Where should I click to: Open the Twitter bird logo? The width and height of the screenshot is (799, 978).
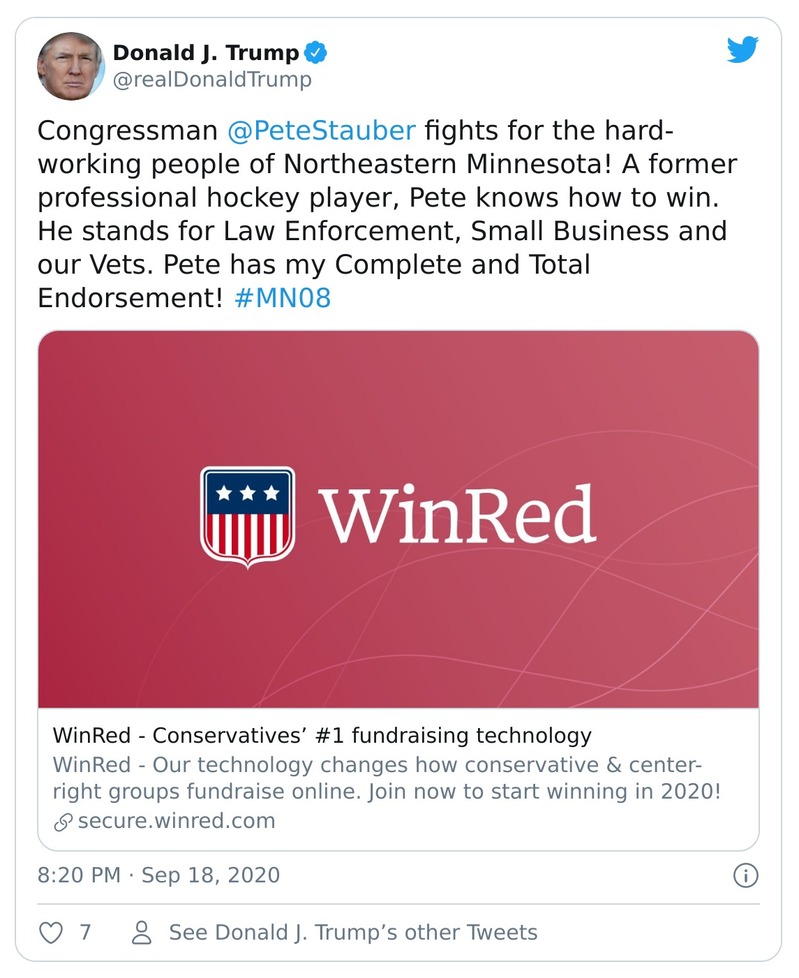tap(742, 50)
